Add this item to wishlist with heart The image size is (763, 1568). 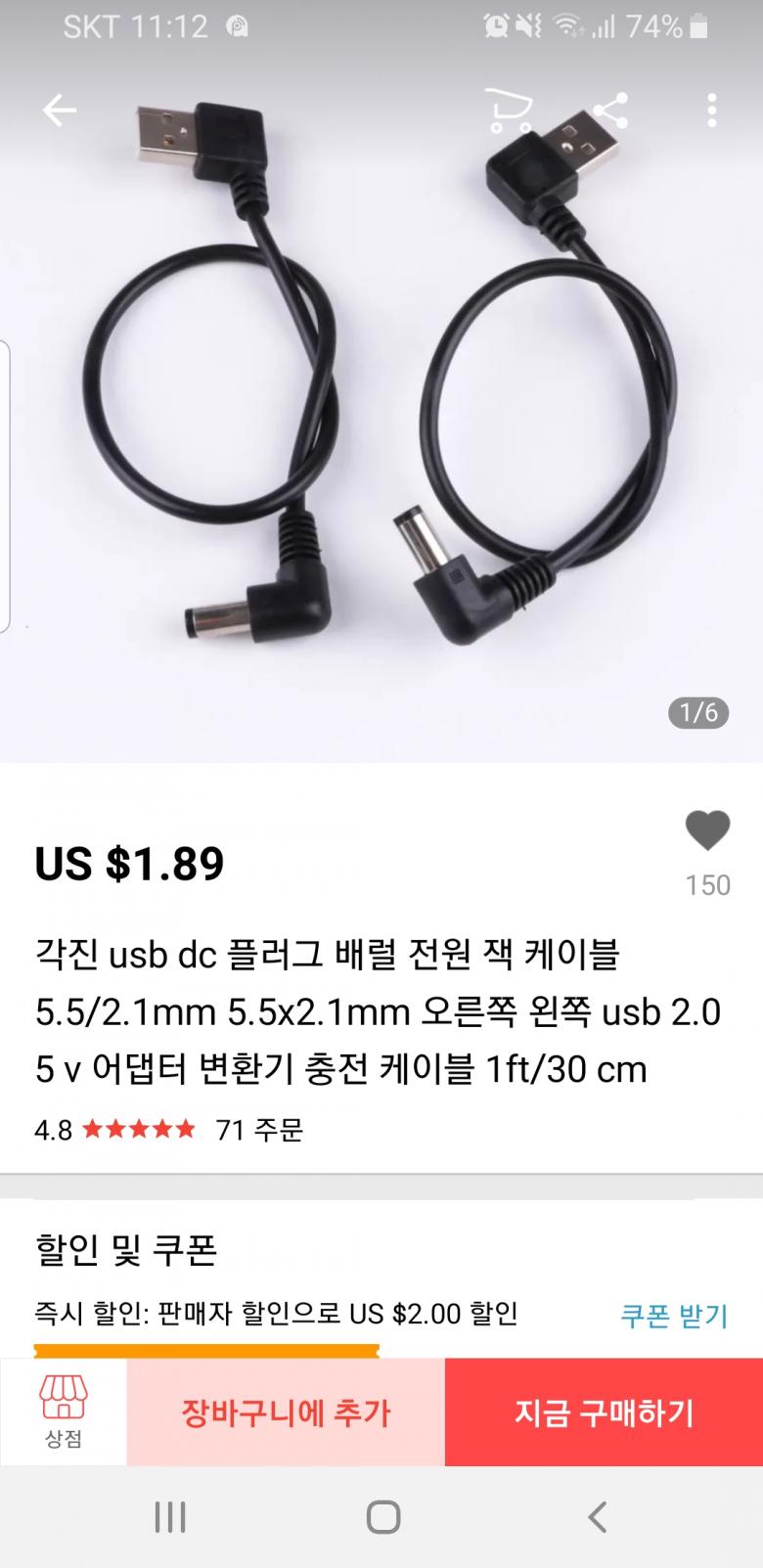coord(707,831)
